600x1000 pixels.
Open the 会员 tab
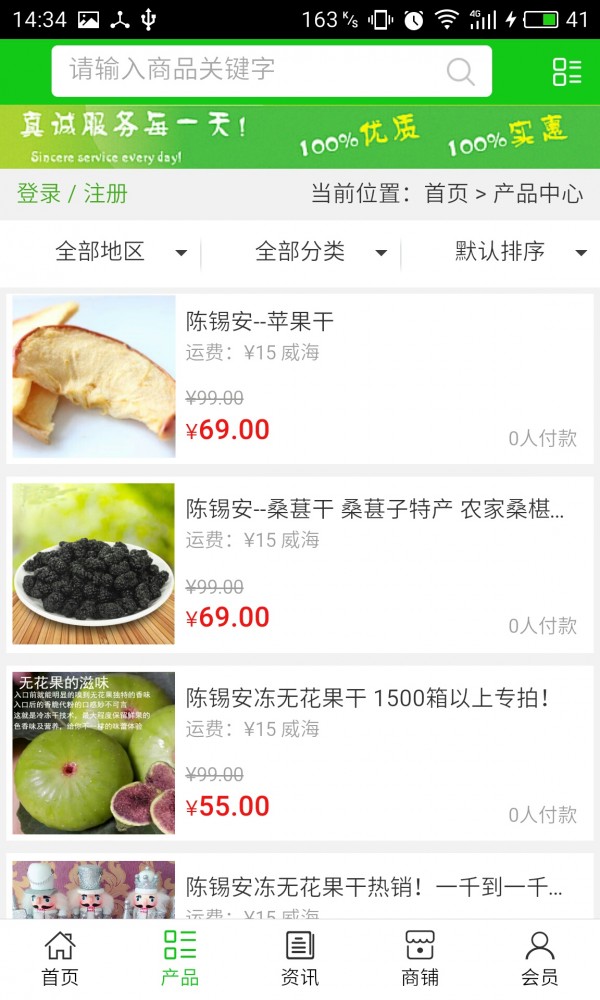click(x=540, y=958)
